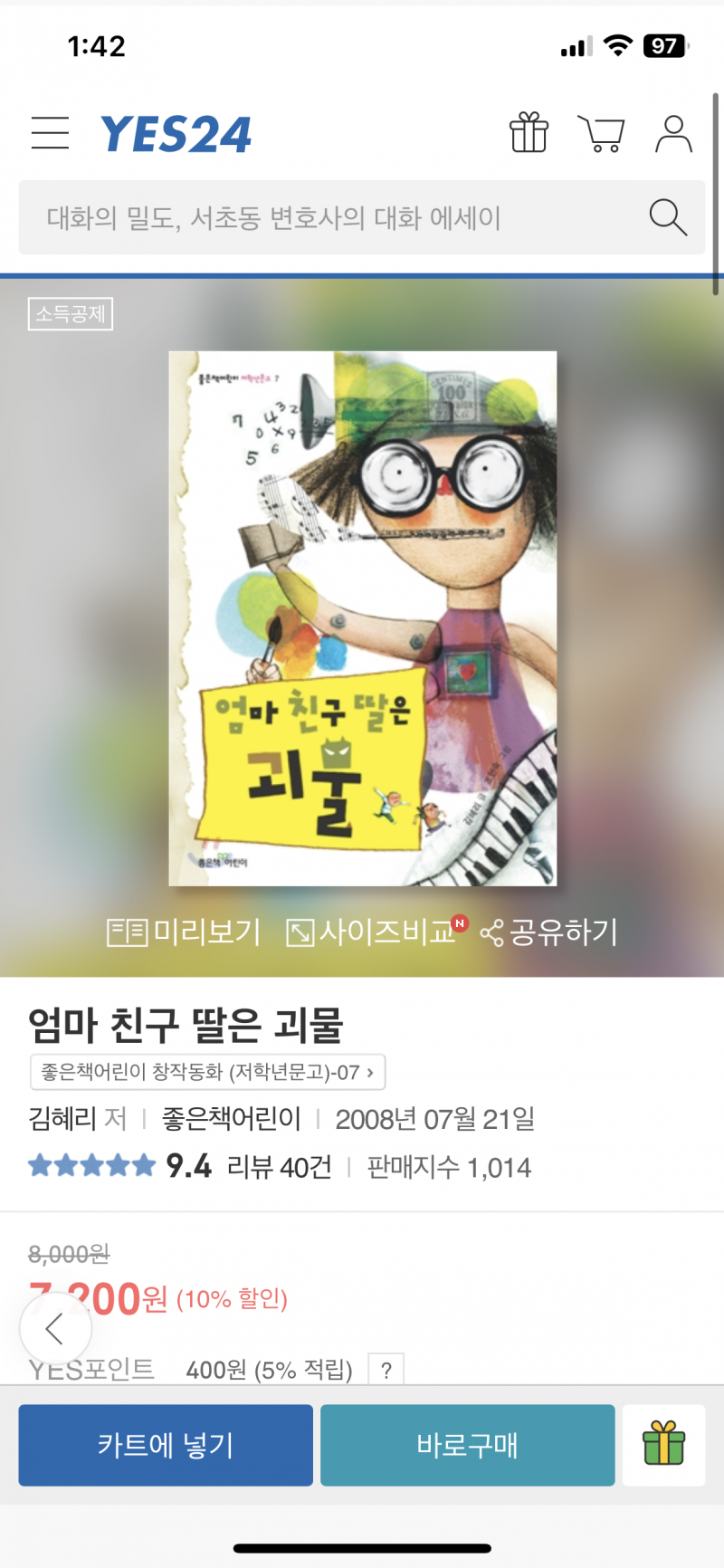Go to YES24 home via logo
The image size is (724, 1568).
[x=176, y=134]
